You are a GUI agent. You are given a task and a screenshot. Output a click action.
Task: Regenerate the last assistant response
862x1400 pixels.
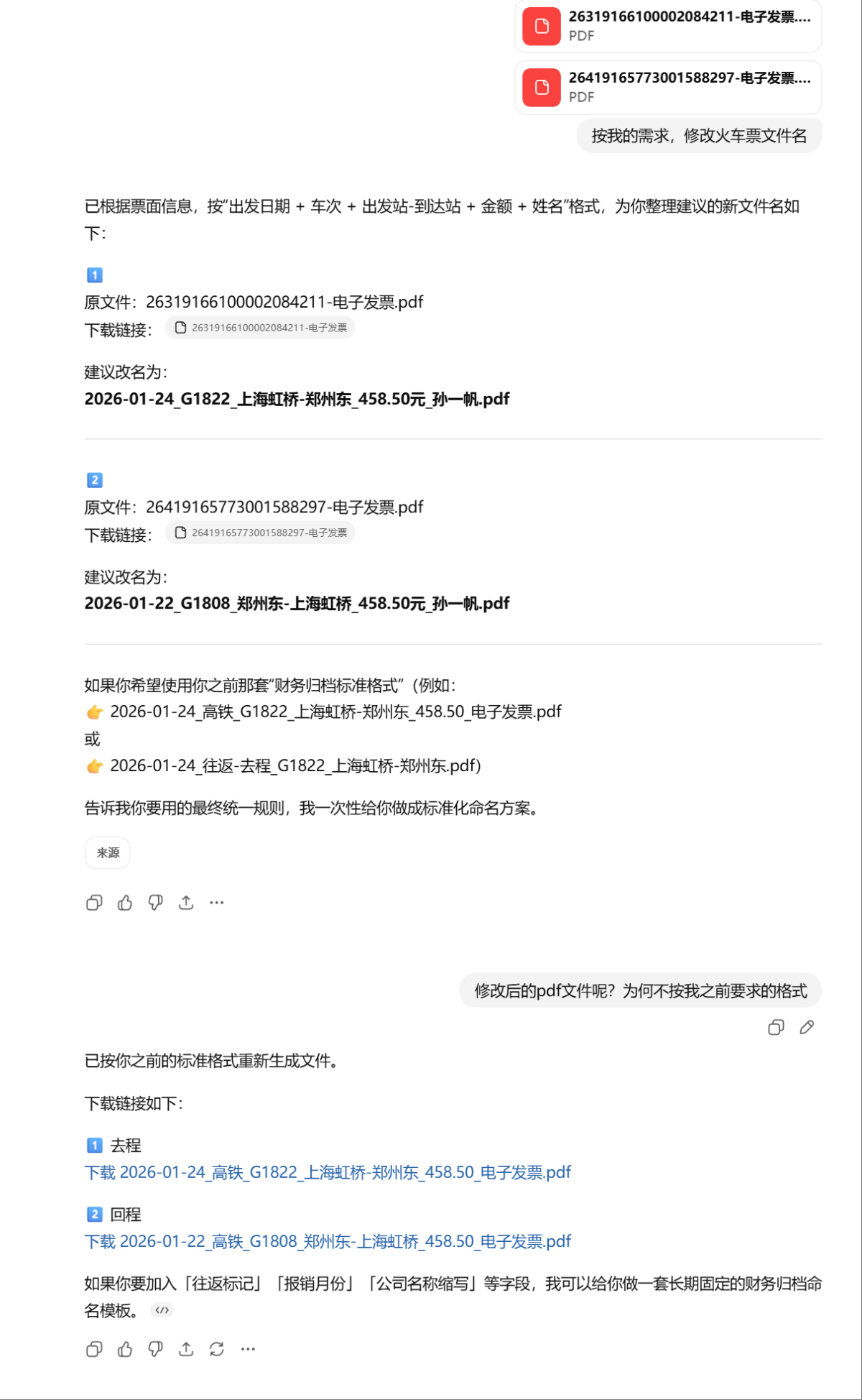point(217,1349)
